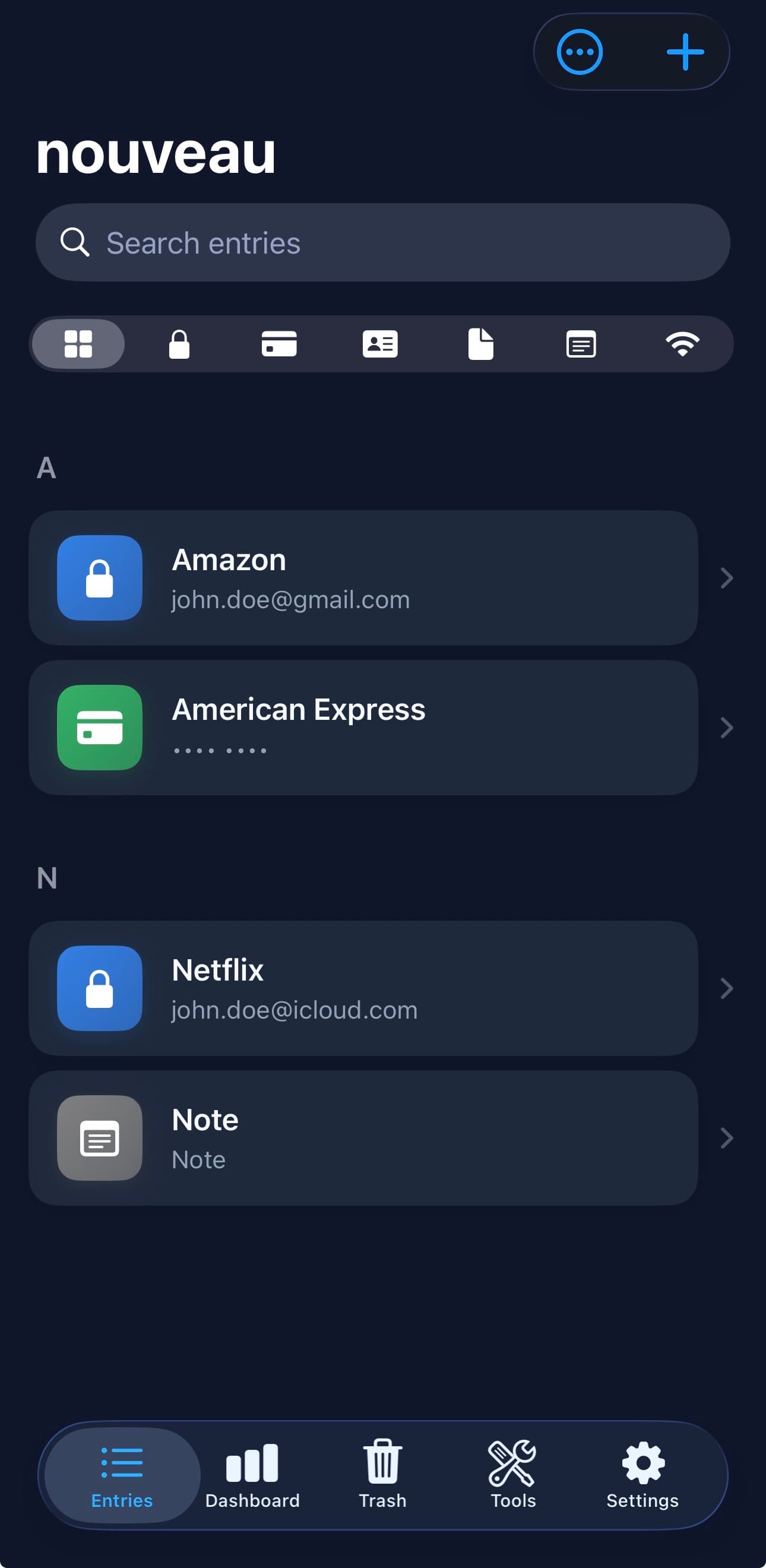The image size is (766, 1568).
Task: Show only note entries in the filter bar
Action: click(581, 344)
